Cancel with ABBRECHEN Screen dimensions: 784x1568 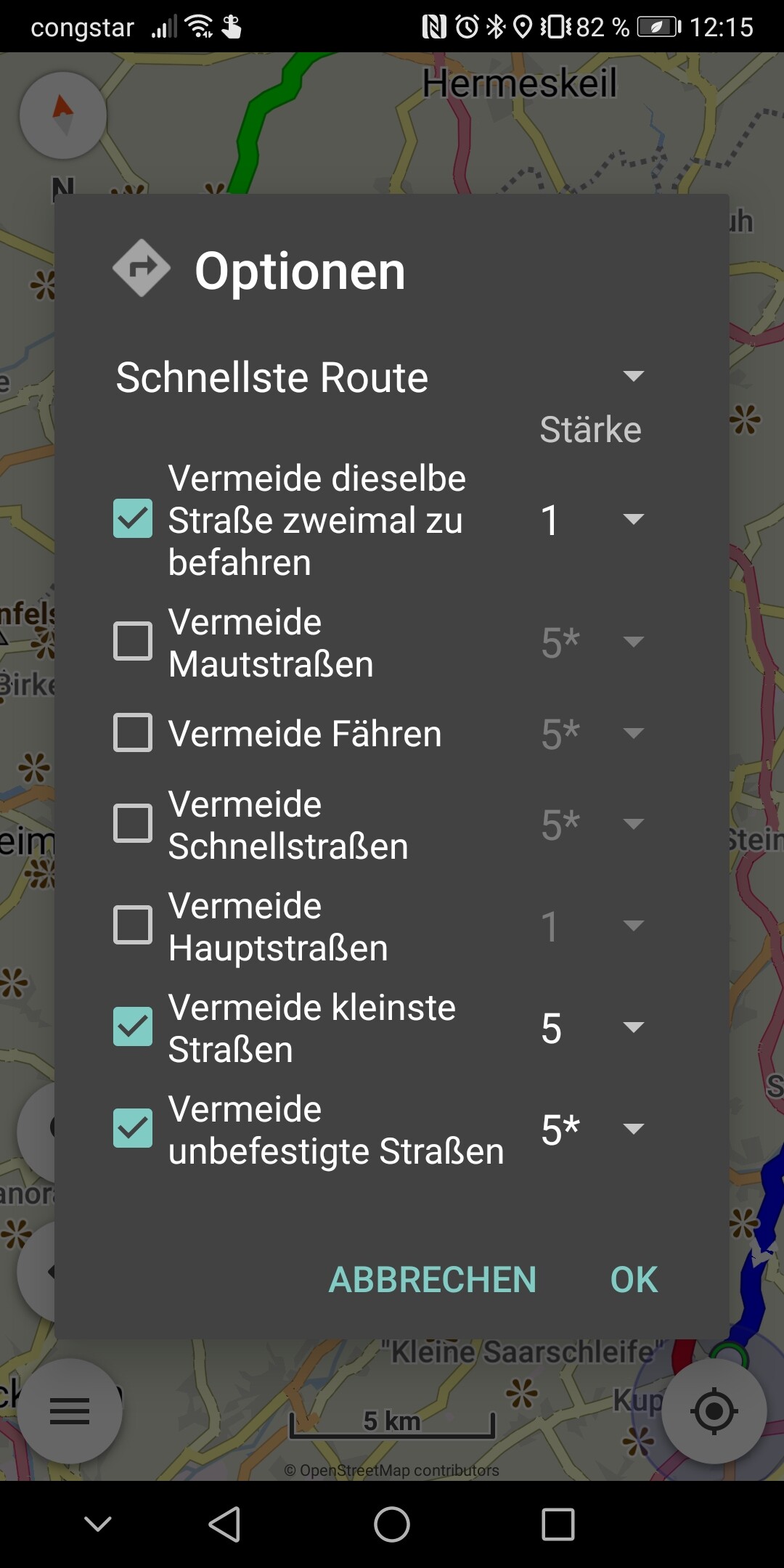click(x=433, y=1279)
